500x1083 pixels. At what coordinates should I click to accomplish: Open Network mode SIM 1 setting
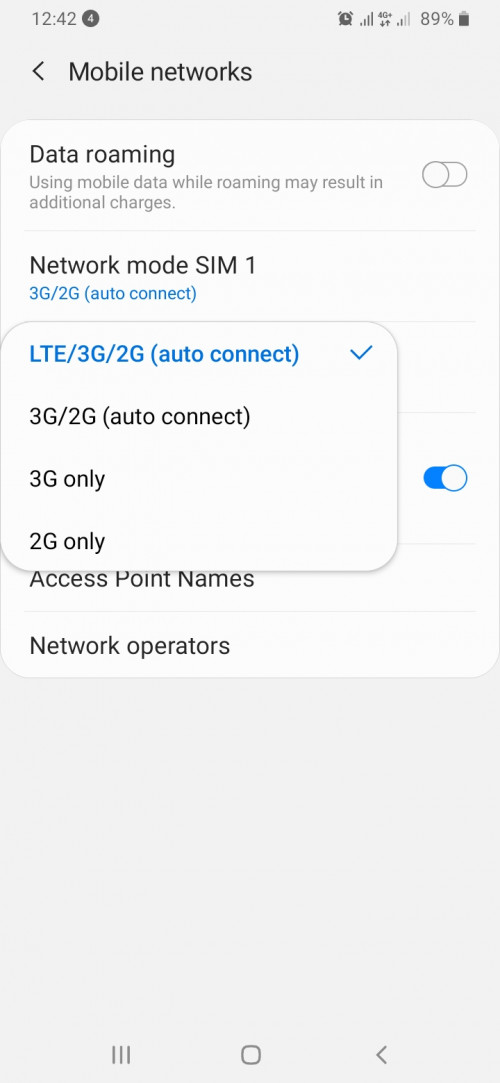(250, 277)
